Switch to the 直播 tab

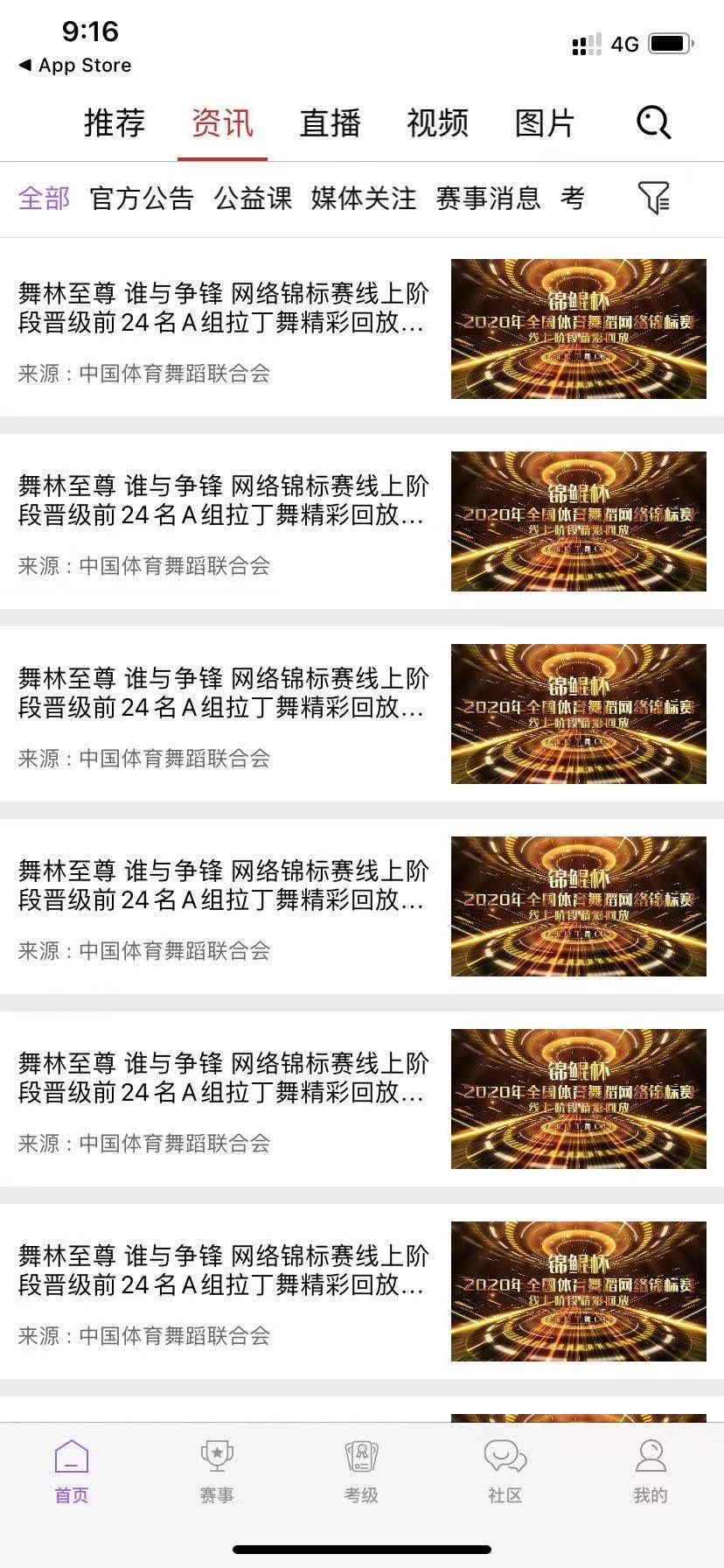click(x=330, y=123)
